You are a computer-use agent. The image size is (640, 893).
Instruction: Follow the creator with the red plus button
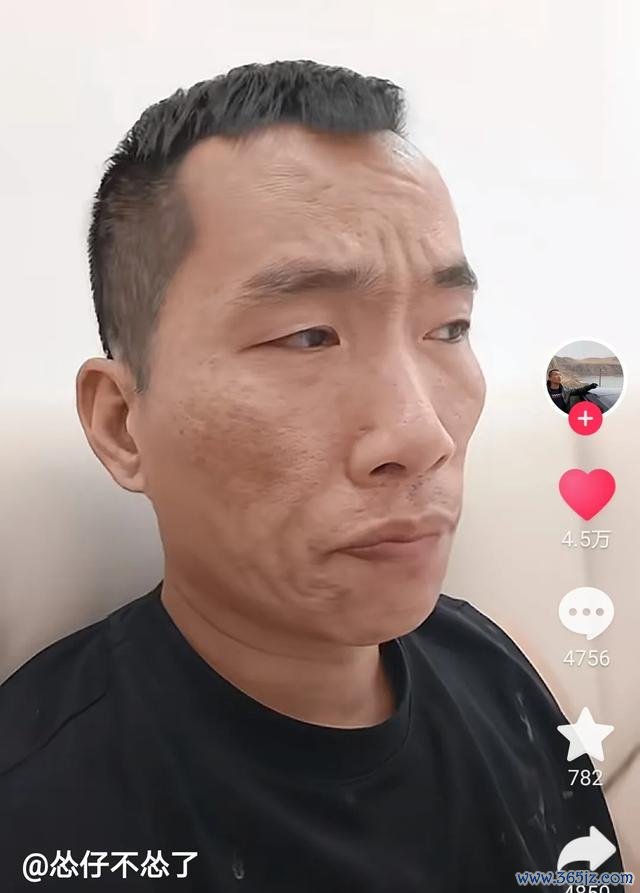click(x=585, y=419)
